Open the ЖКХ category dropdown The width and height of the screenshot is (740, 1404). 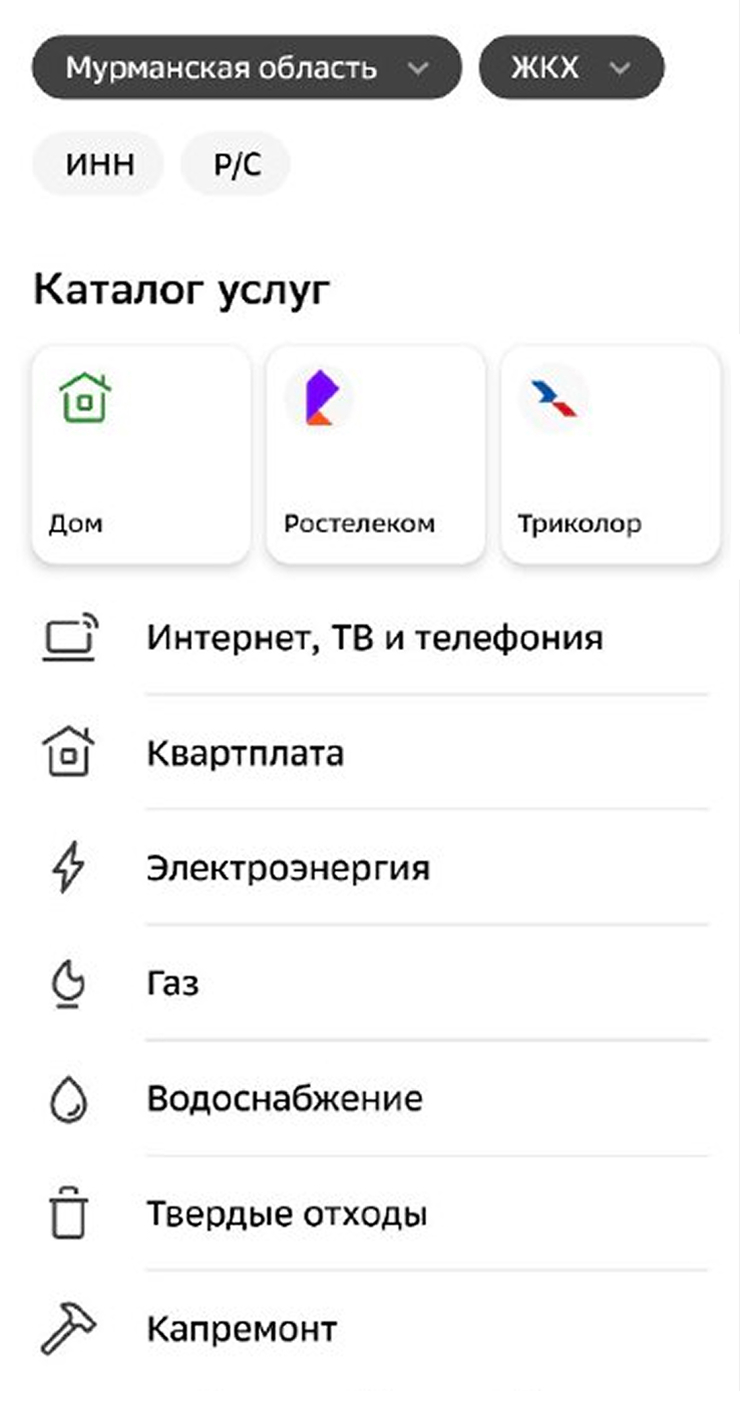(571, 68)
